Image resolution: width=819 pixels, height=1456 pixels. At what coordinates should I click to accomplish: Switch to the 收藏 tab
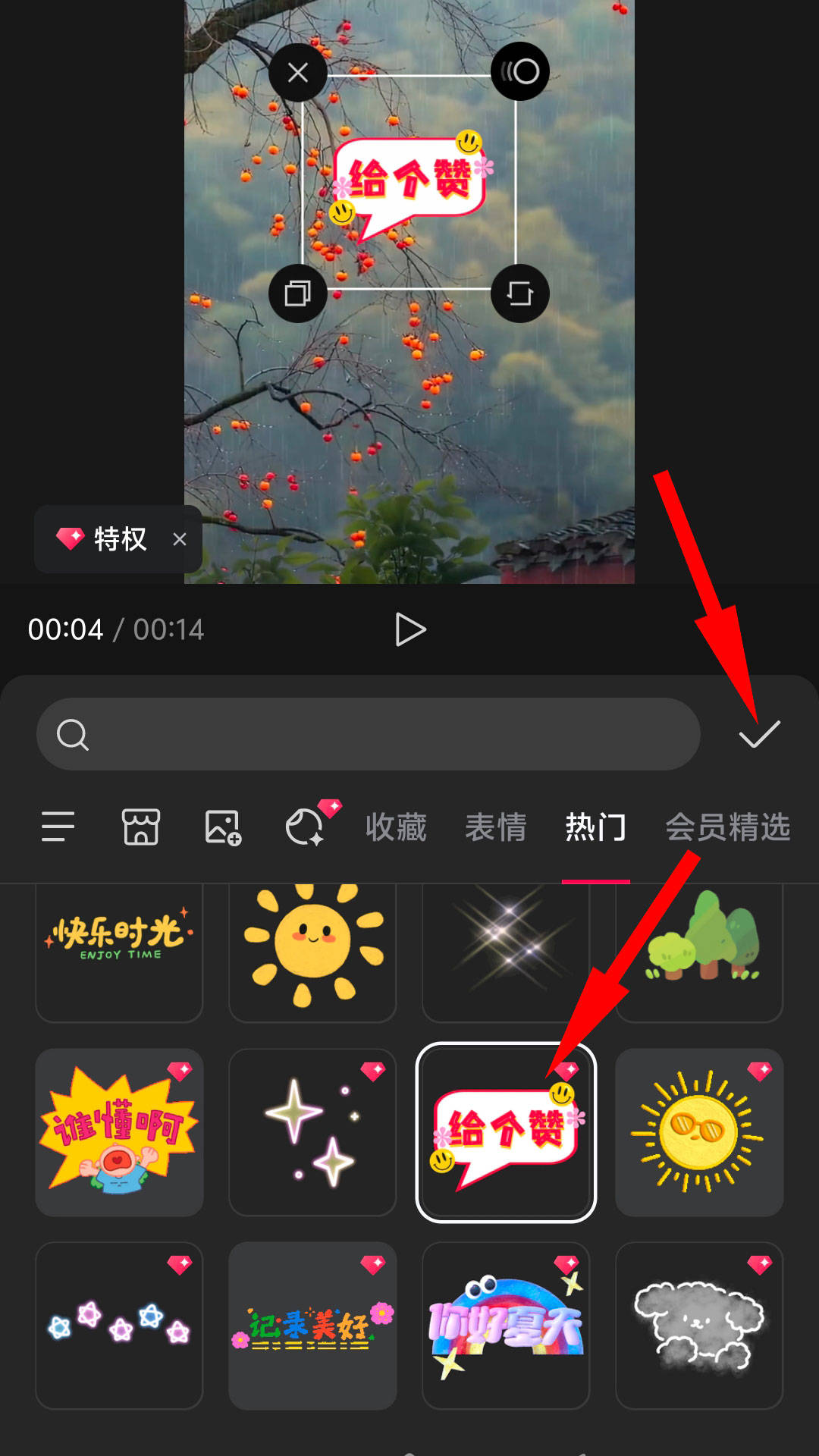396,827
